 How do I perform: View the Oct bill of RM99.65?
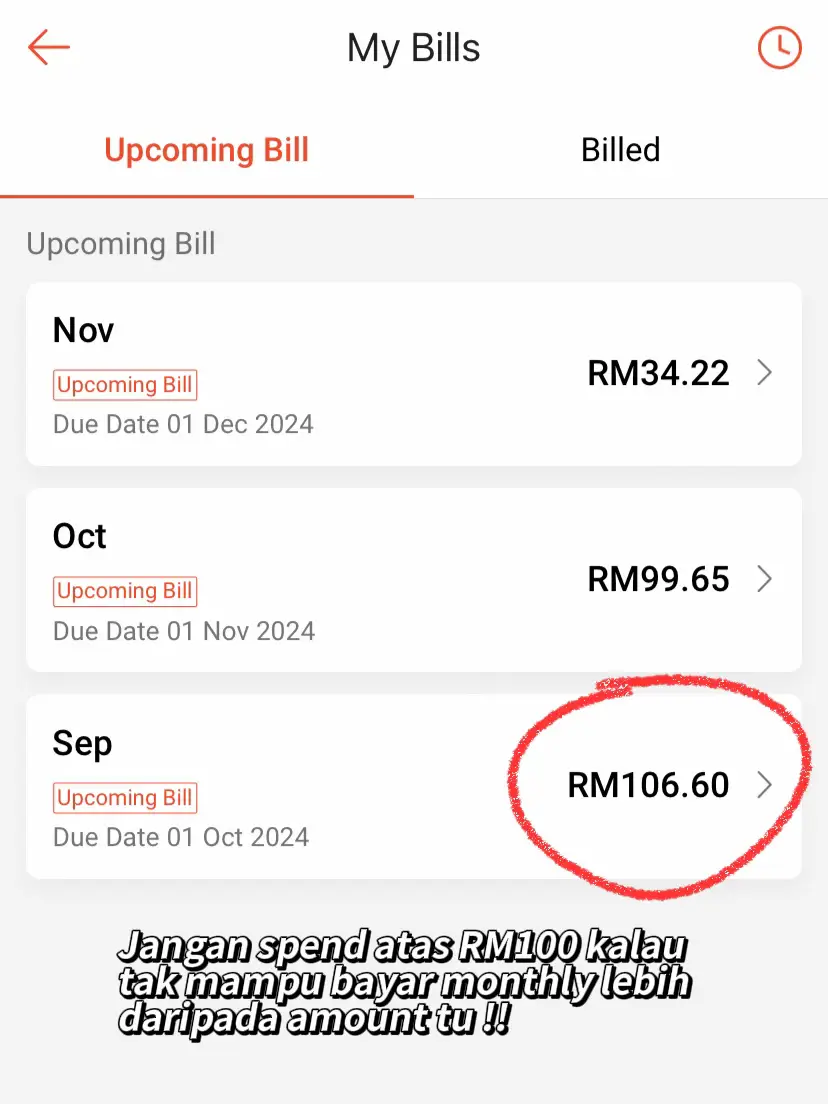[x=413, y=580]
